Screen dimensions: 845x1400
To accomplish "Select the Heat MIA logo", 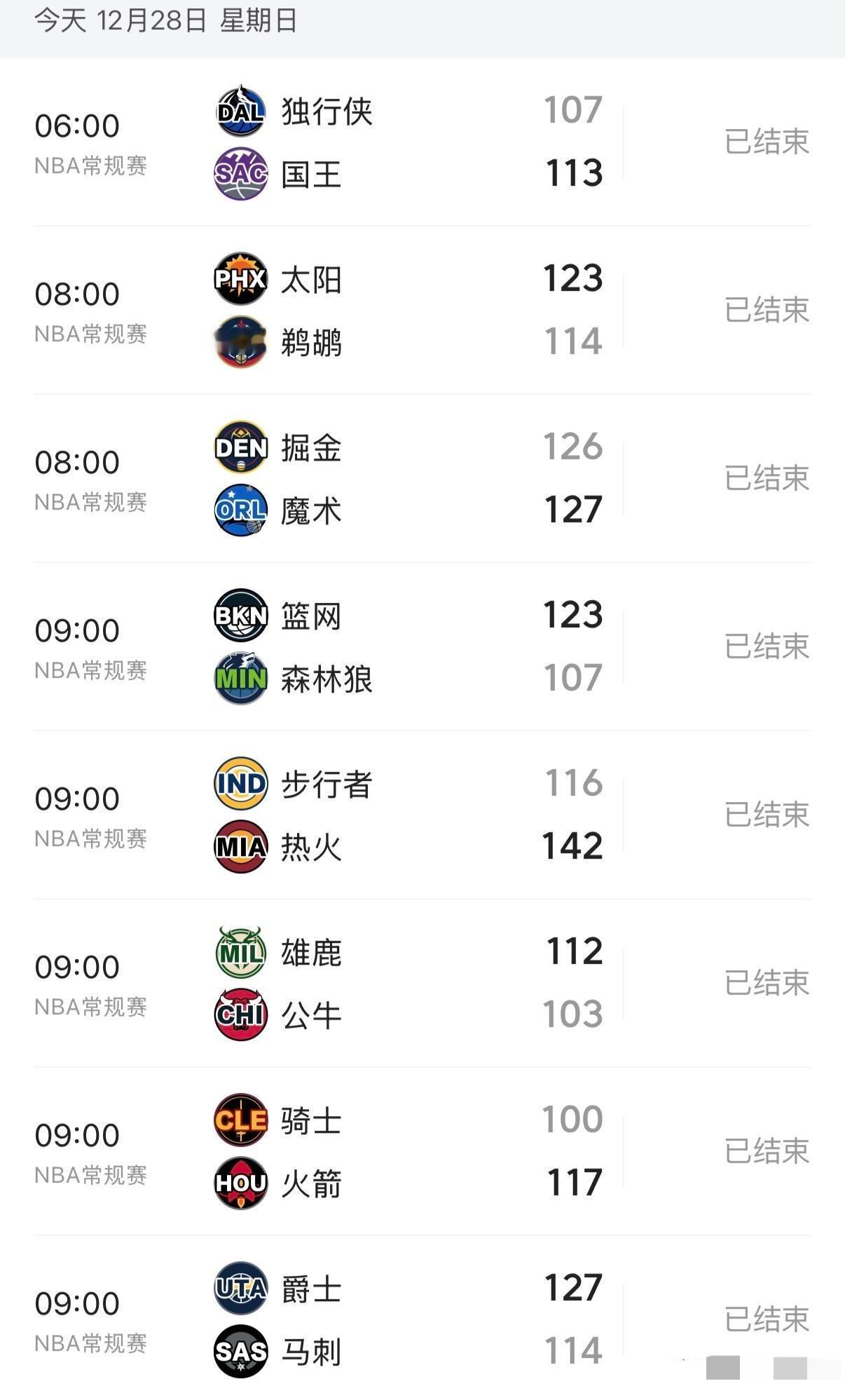I will click(x=240, y=846).
